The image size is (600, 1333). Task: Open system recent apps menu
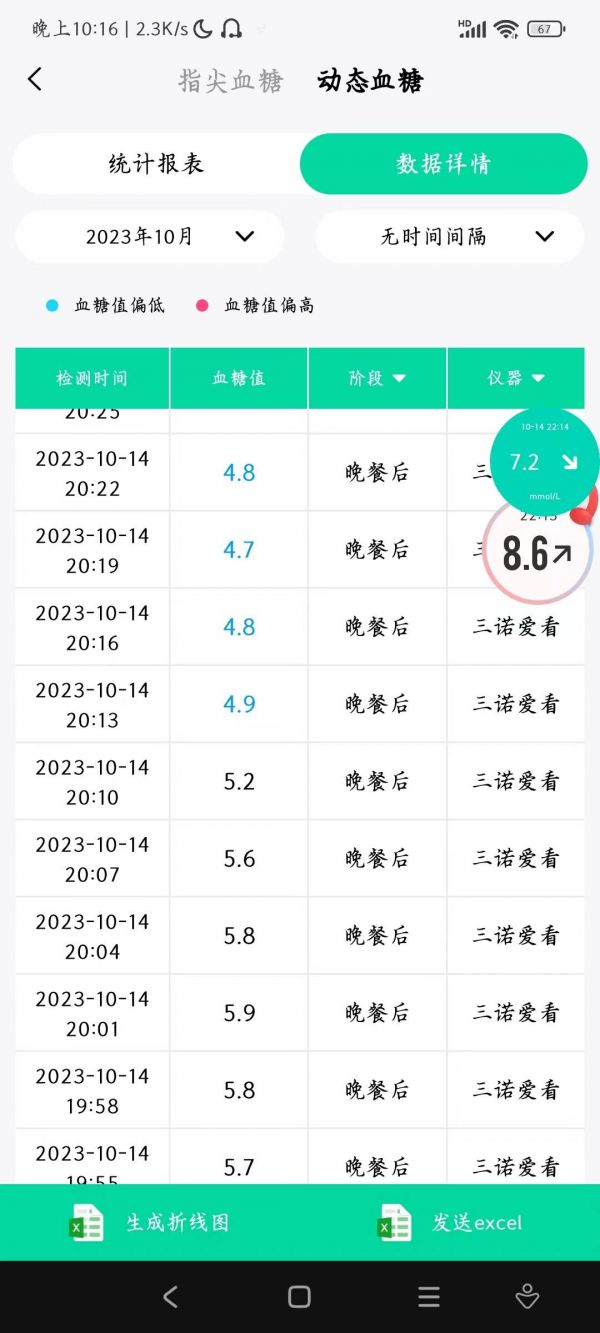429,1297
